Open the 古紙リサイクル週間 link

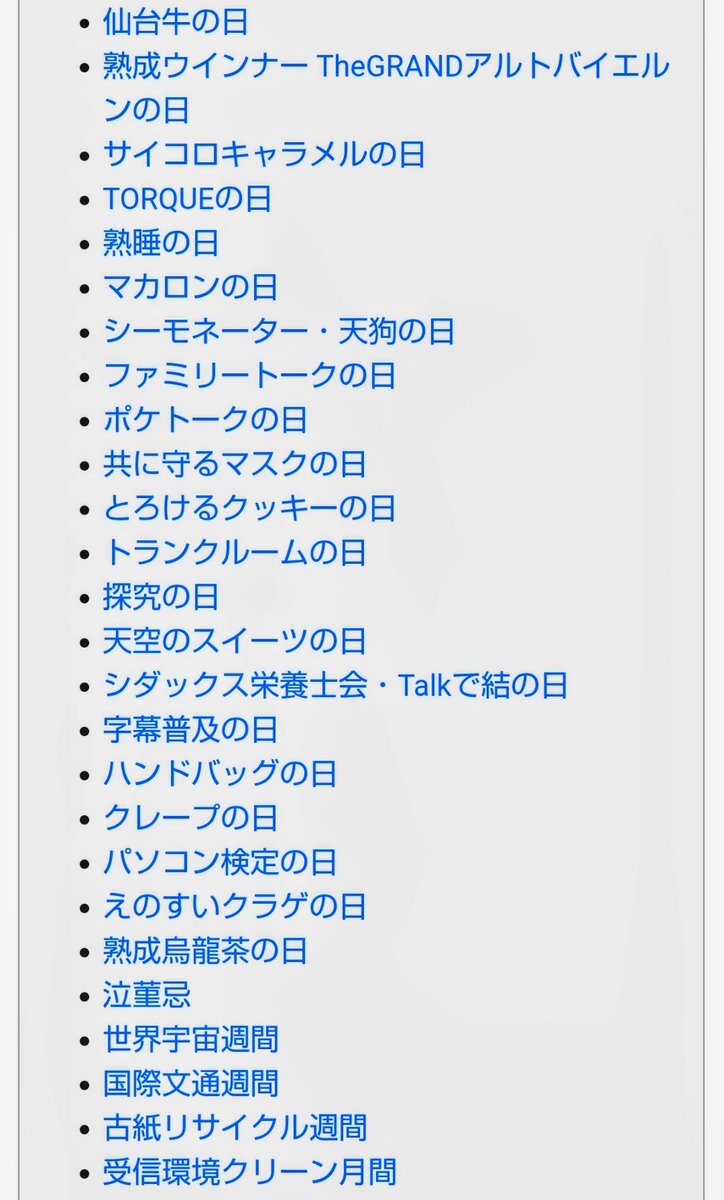point(235,1127)
